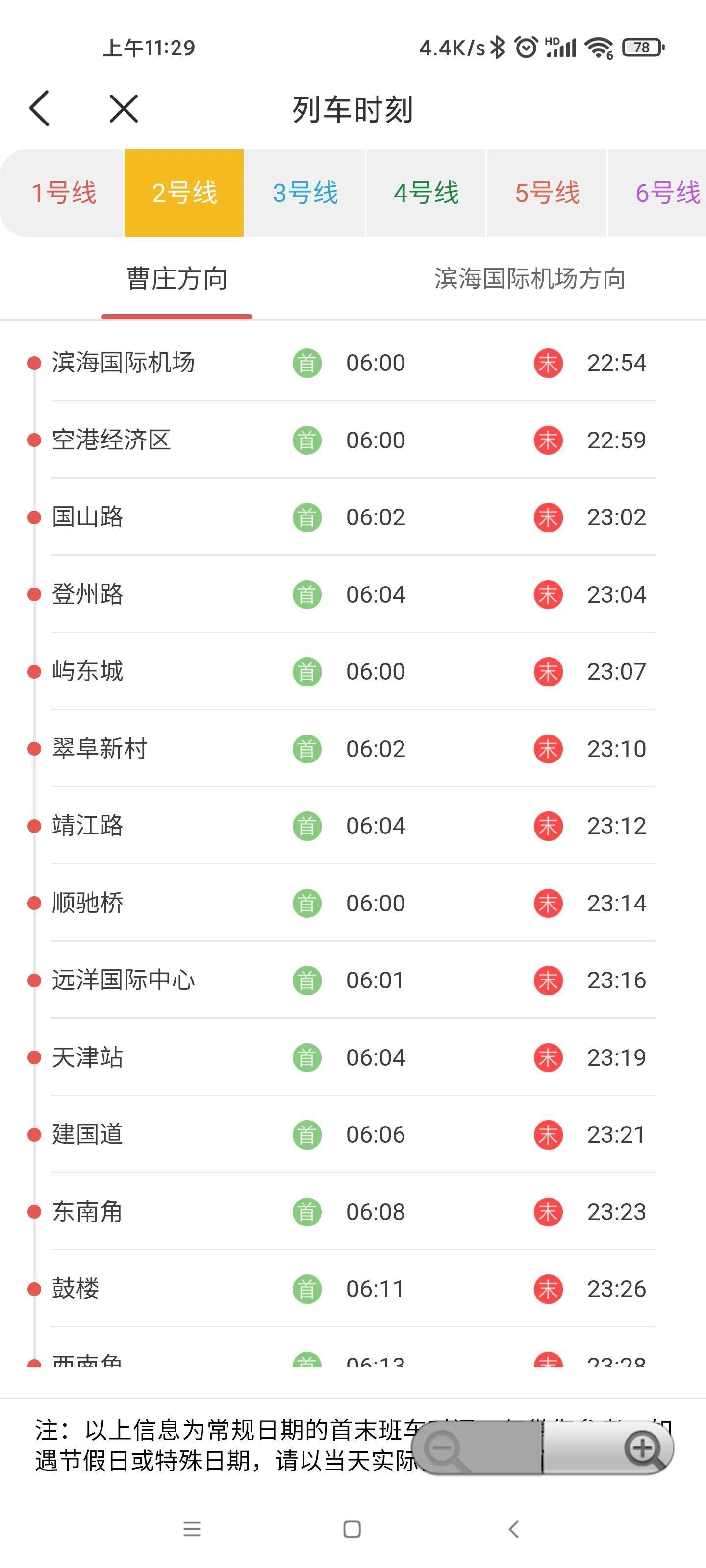
Task: View the 6号线 tab
Action: [x=666, y=193]
